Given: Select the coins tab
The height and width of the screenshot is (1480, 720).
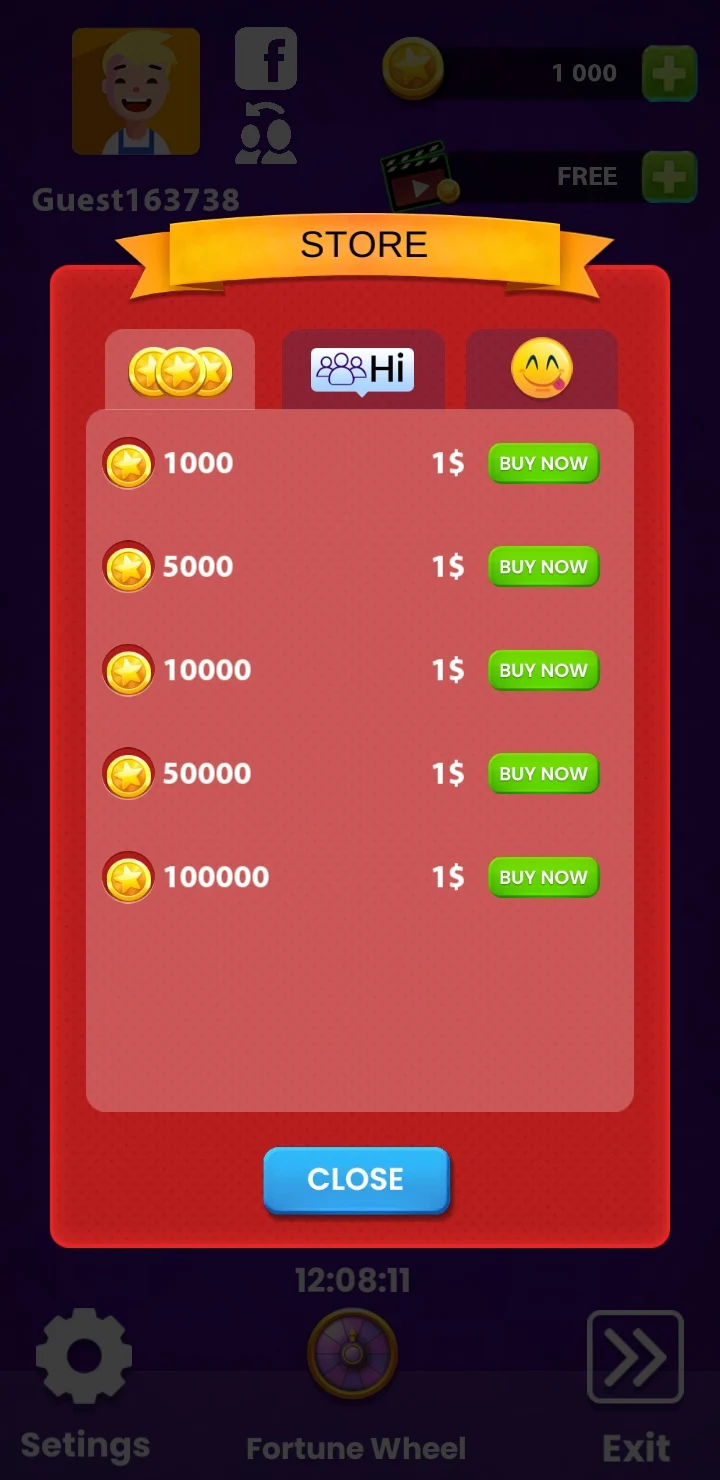Looking at the screenshot, I should coord(180,371).
